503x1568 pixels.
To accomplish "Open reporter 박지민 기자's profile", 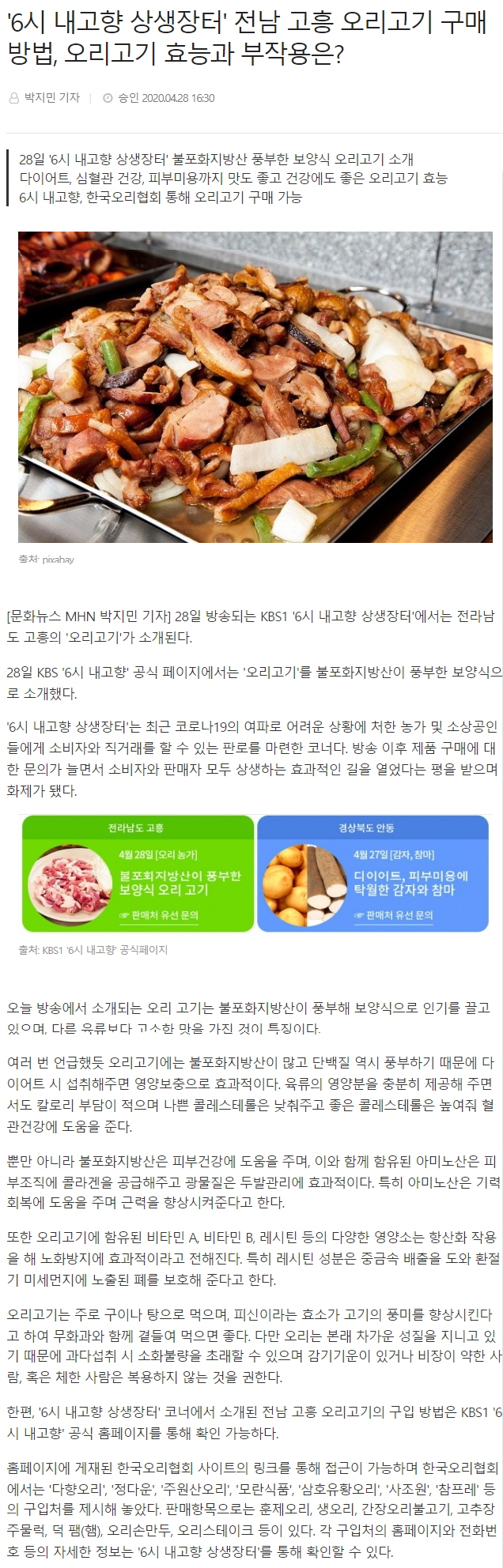I will click(x=51, y=98).
